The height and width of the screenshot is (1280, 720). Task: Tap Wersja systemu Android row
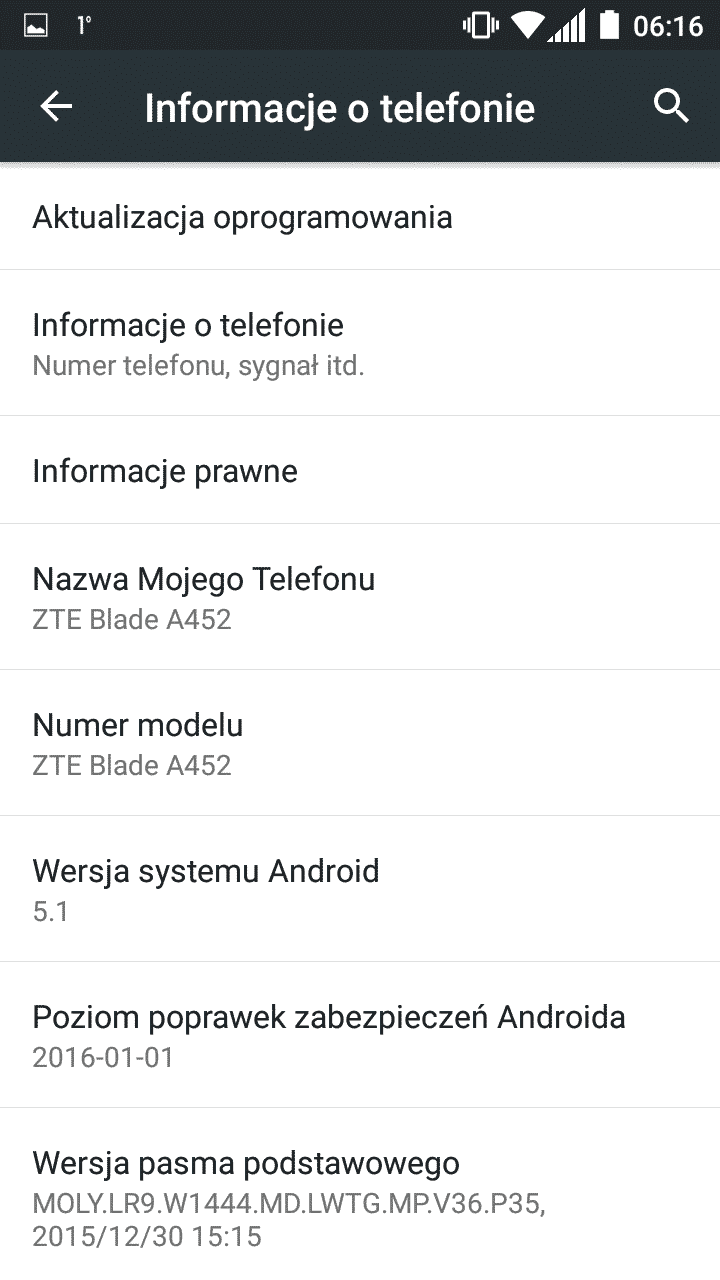click(360, 889)
